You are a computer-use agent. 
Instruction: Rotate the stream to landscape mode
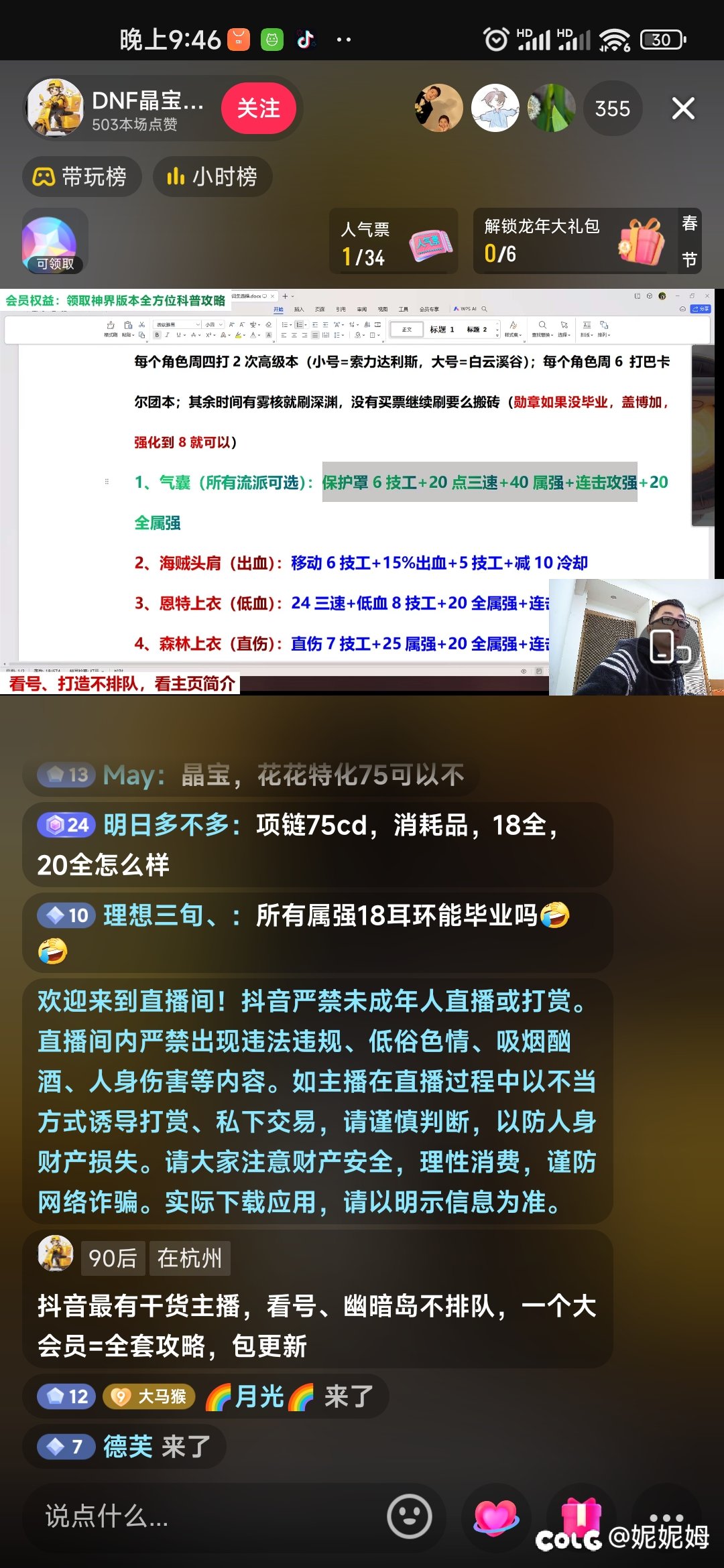point(670,647)
